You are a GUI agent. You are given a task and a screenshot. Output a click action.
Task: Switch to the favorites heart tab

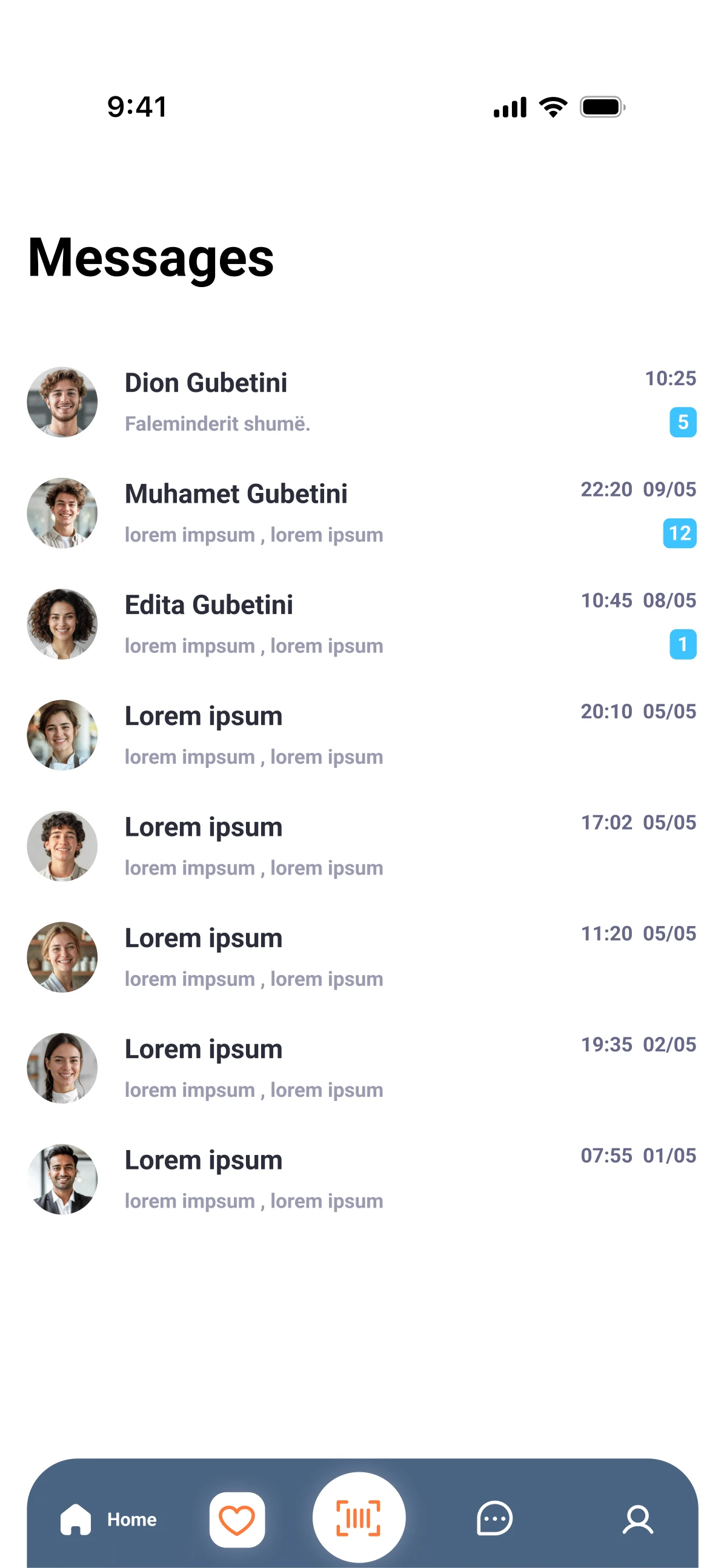click(237, 1520)
